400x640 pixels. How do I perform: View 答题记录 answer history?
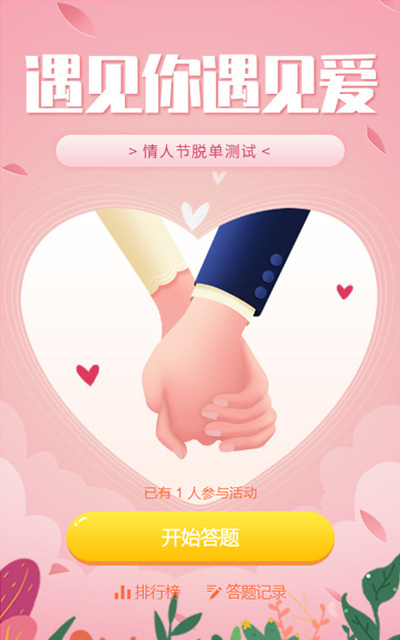pos(247,592)
